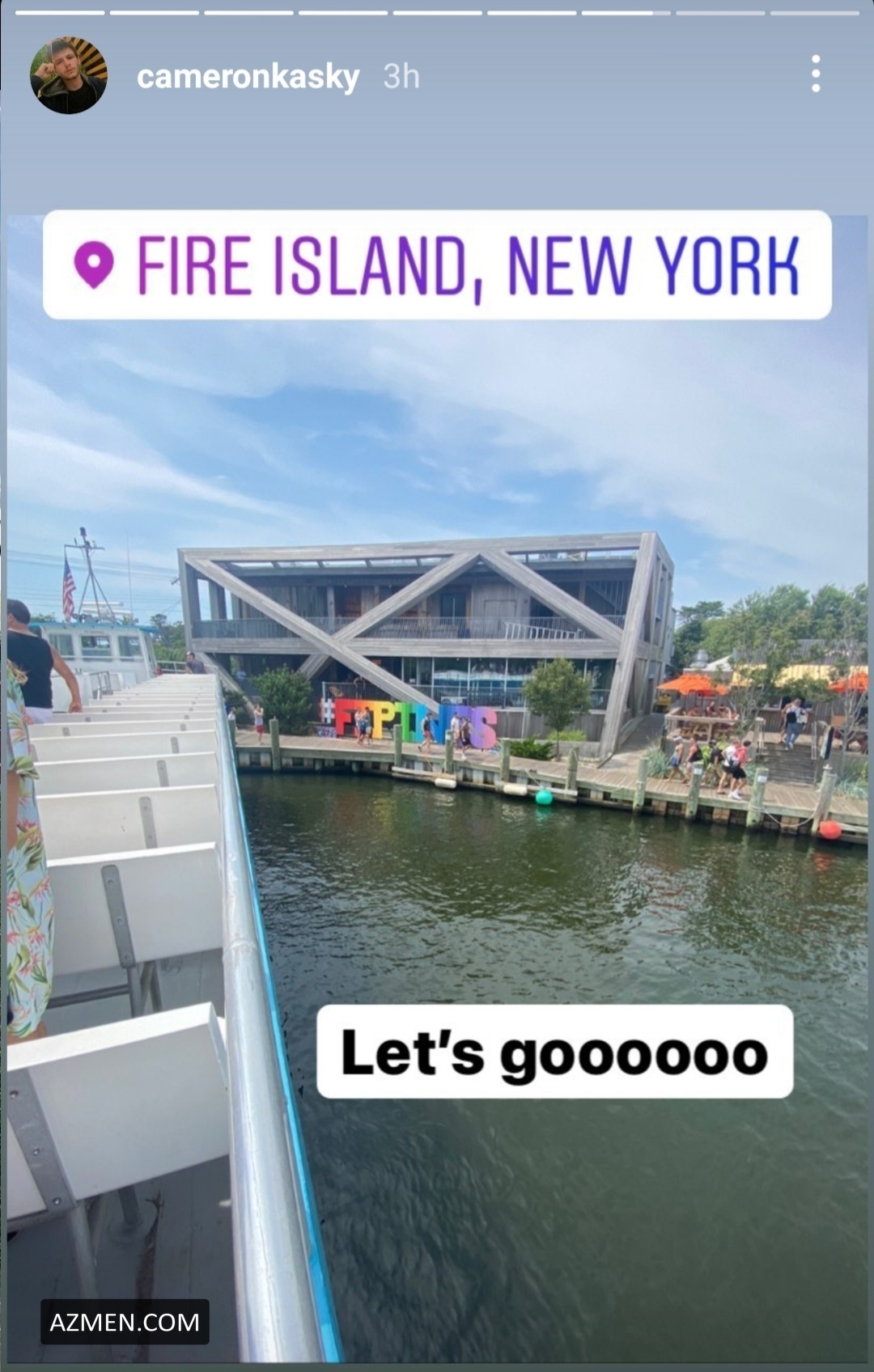Open the story overflow menu
This screenshot has height=1372, width=874.
(x=816, y=74)
